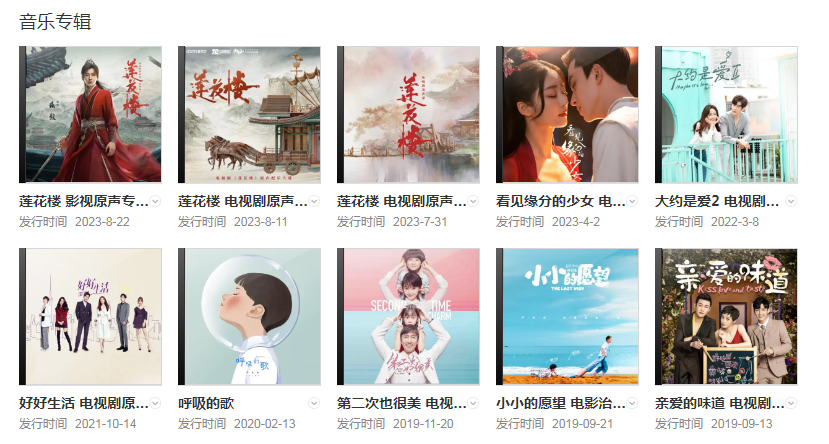View the 小小的愿望 movie album
The image size is (829, 444).
[x=567, y=317]
